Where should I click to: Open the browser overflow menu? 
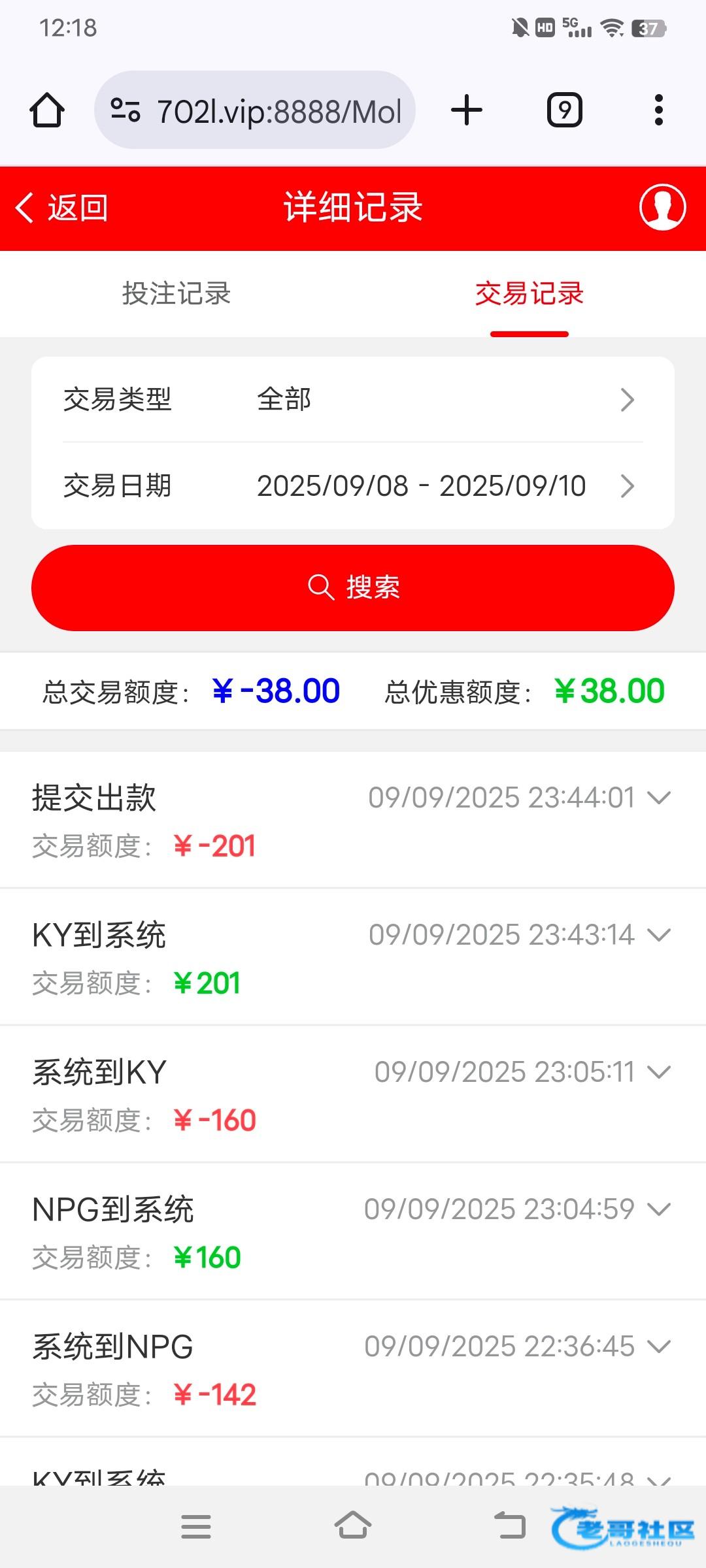(659, 110)
